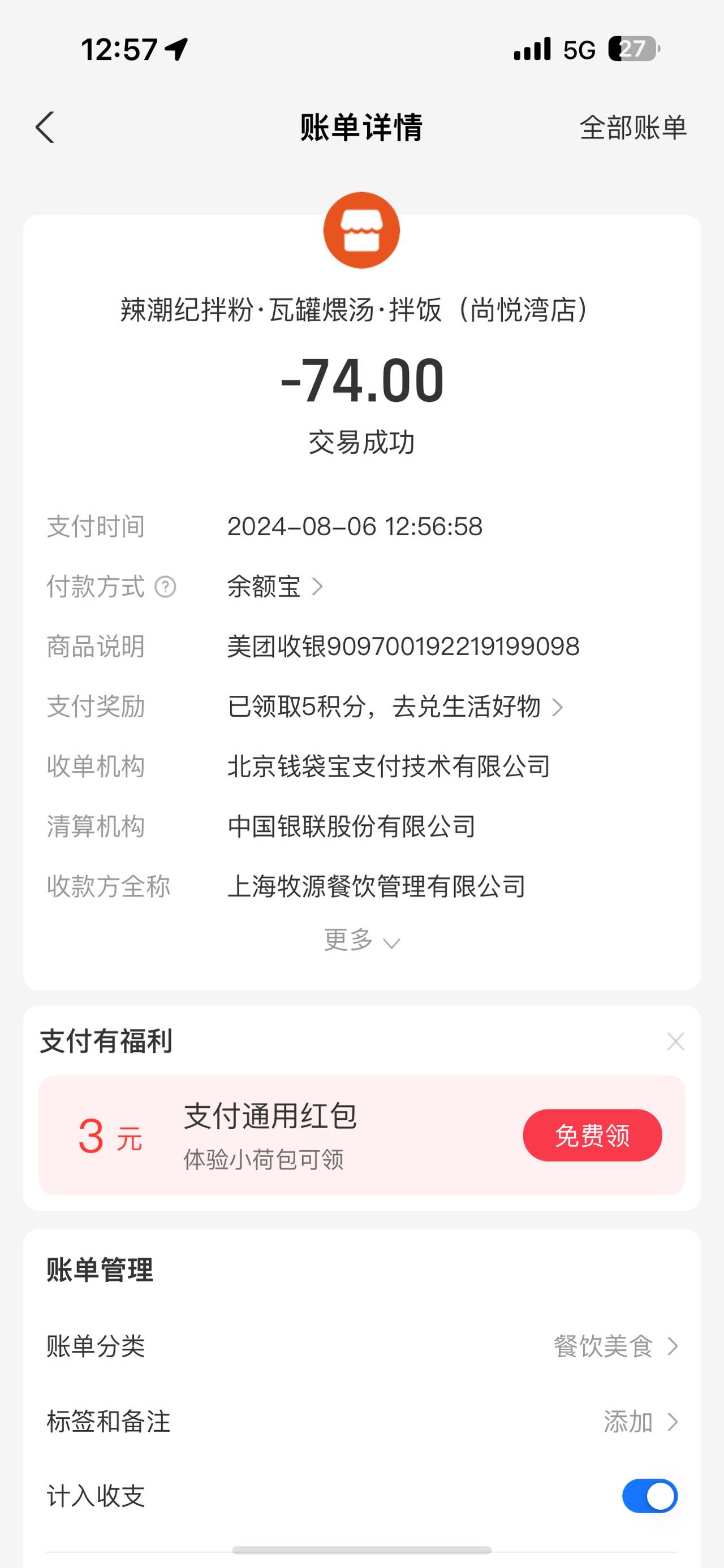Add a note via 标签和备注
The image size is (724, 1568).
(361, 1422)
